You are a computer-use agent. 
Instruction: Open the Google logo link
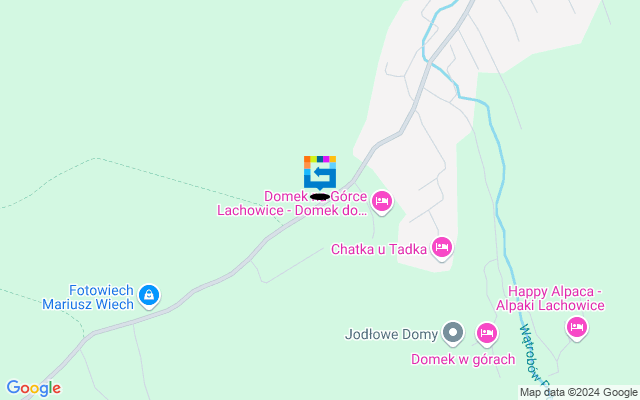(33, 388)
